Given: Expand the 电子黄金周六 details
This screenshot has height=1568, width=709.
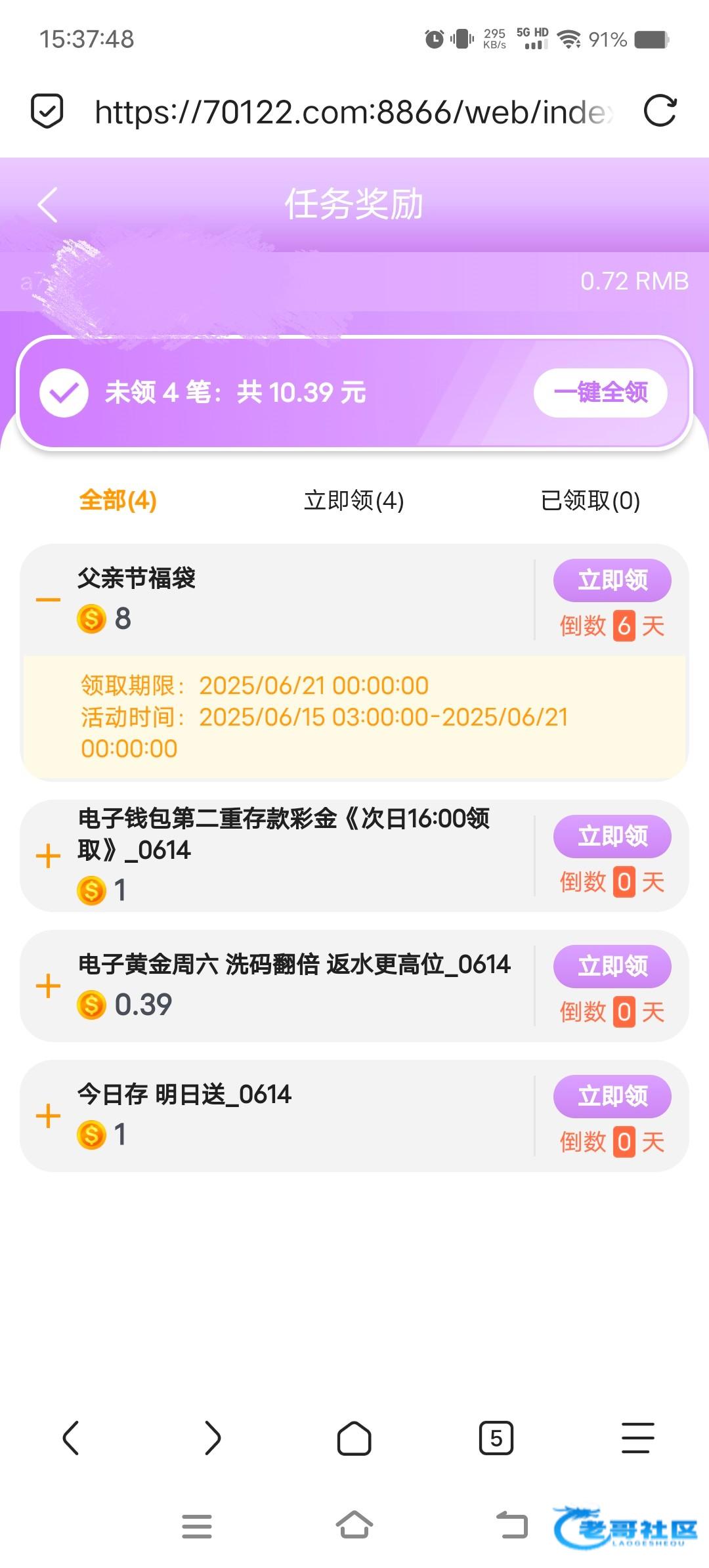Looking at the screenshot, I should click(x=48, y=986).
